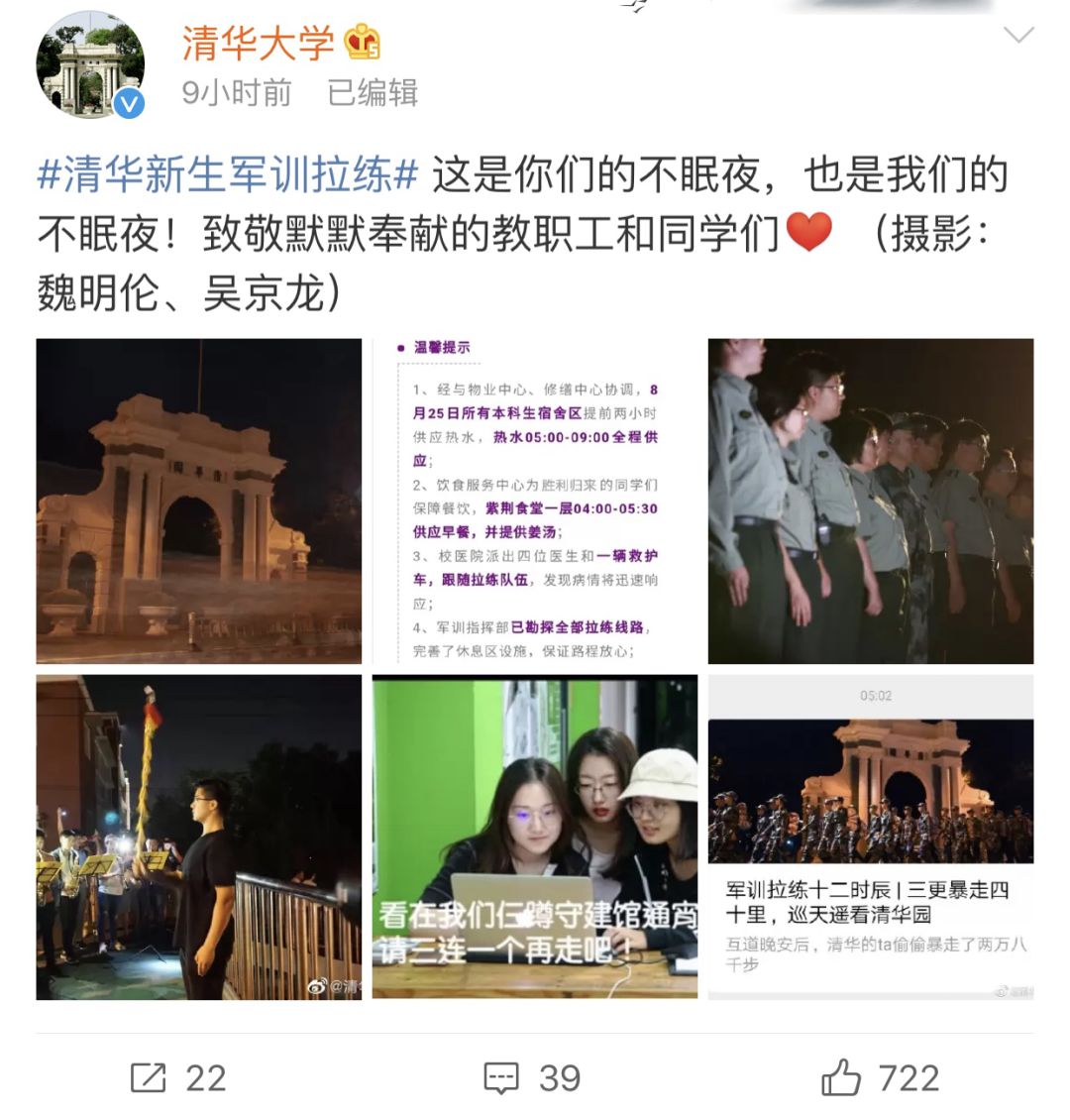1070x1120 pixels.
Task: Open 清华大学 profile avatar
Action: 90,67
